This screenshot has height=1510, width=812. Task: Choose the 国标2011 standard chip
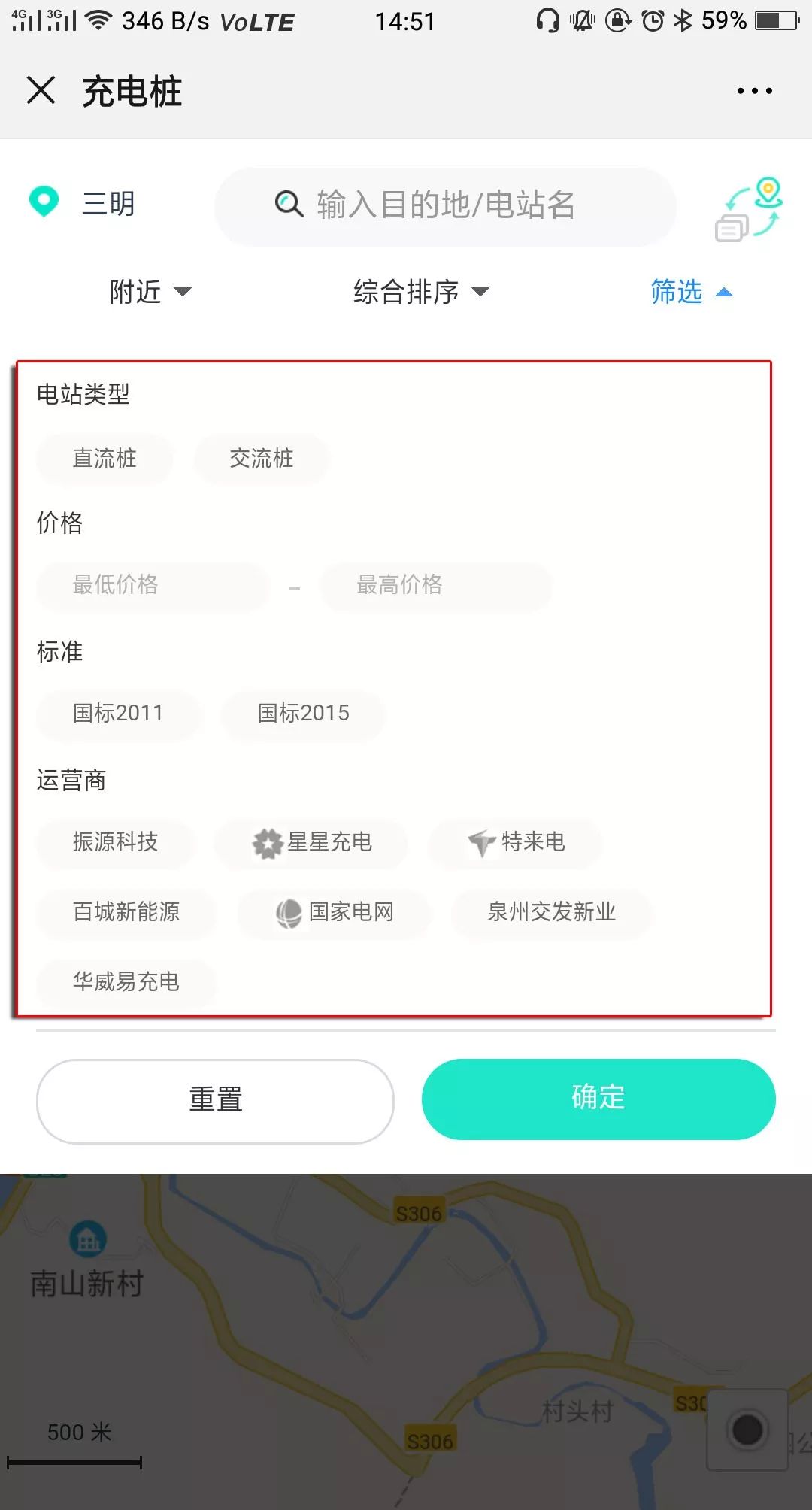pos(118,713)
